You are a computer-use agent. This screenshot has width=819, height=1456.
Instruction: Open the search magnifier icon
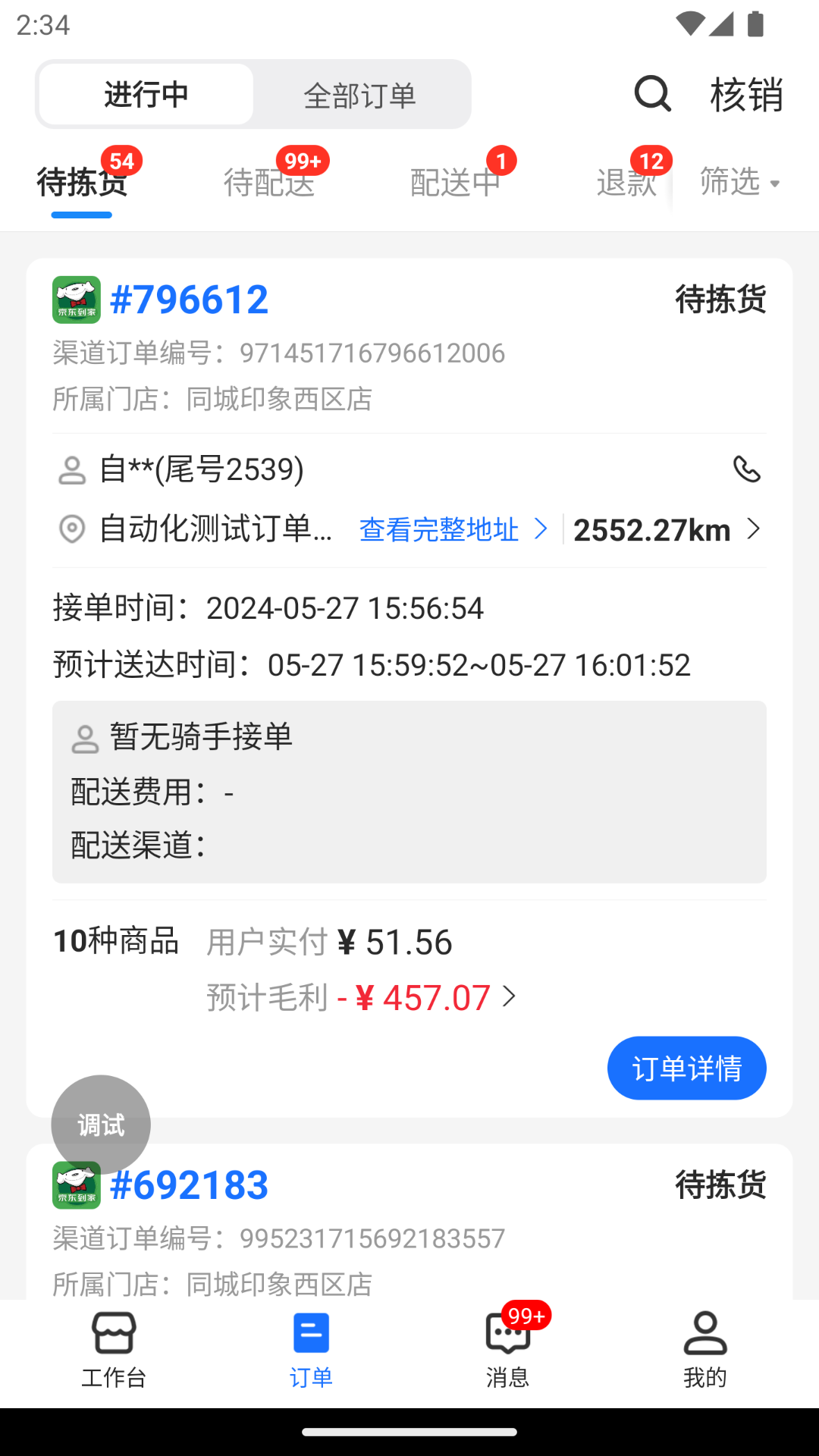(x=651, y=94)
